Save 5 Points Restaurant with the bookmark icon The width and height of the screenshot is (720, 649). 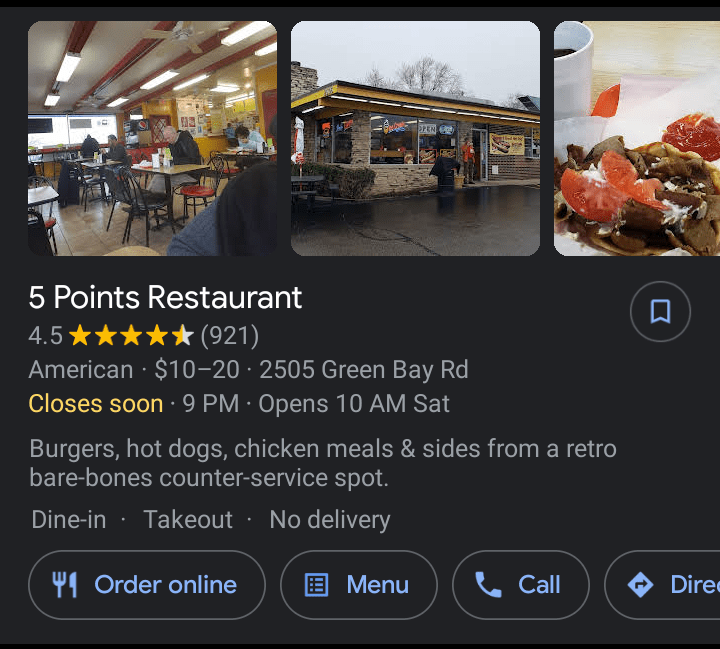[x=660, y=312]
